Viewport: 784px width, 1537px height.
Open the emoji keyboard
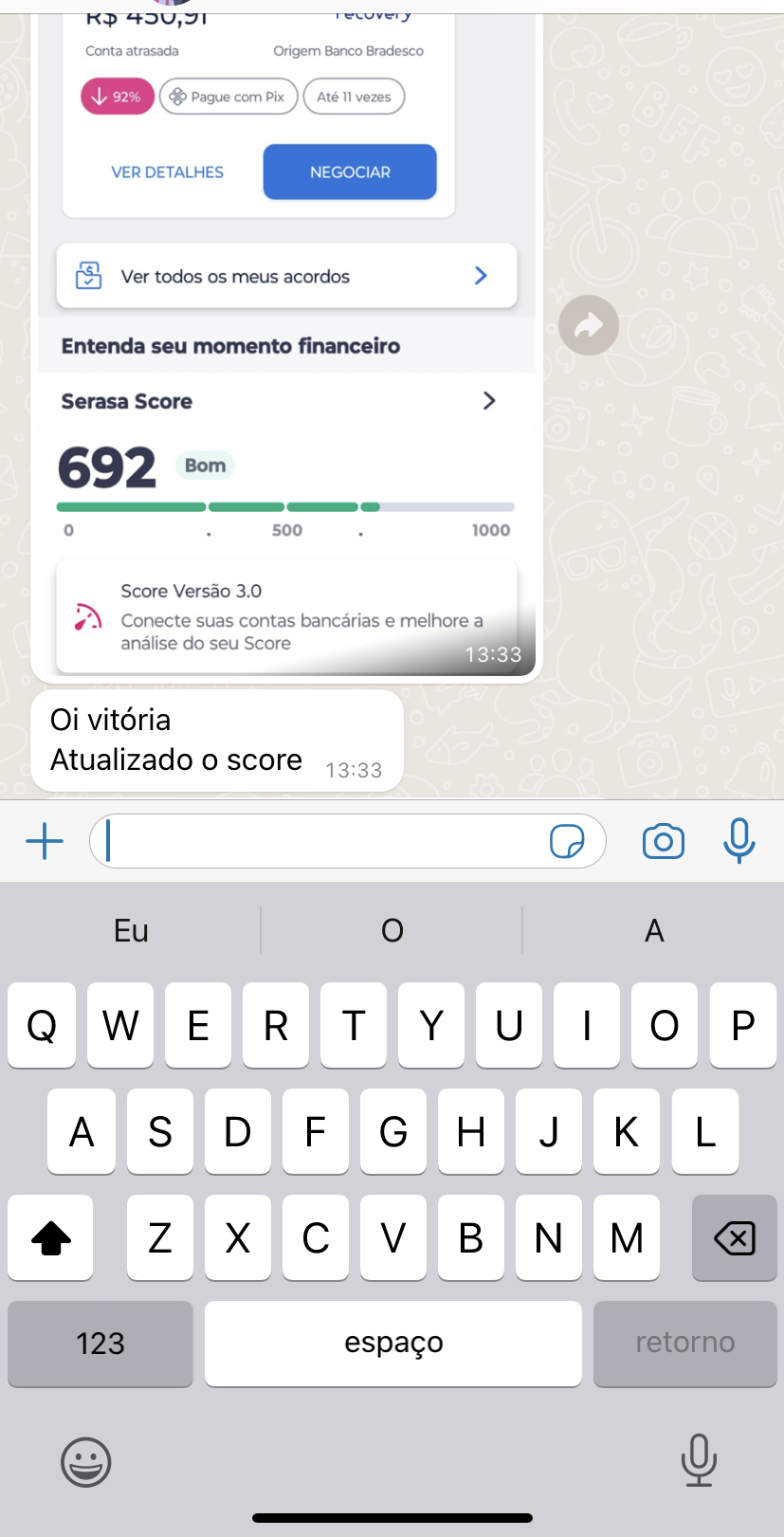pos(86,1461)
